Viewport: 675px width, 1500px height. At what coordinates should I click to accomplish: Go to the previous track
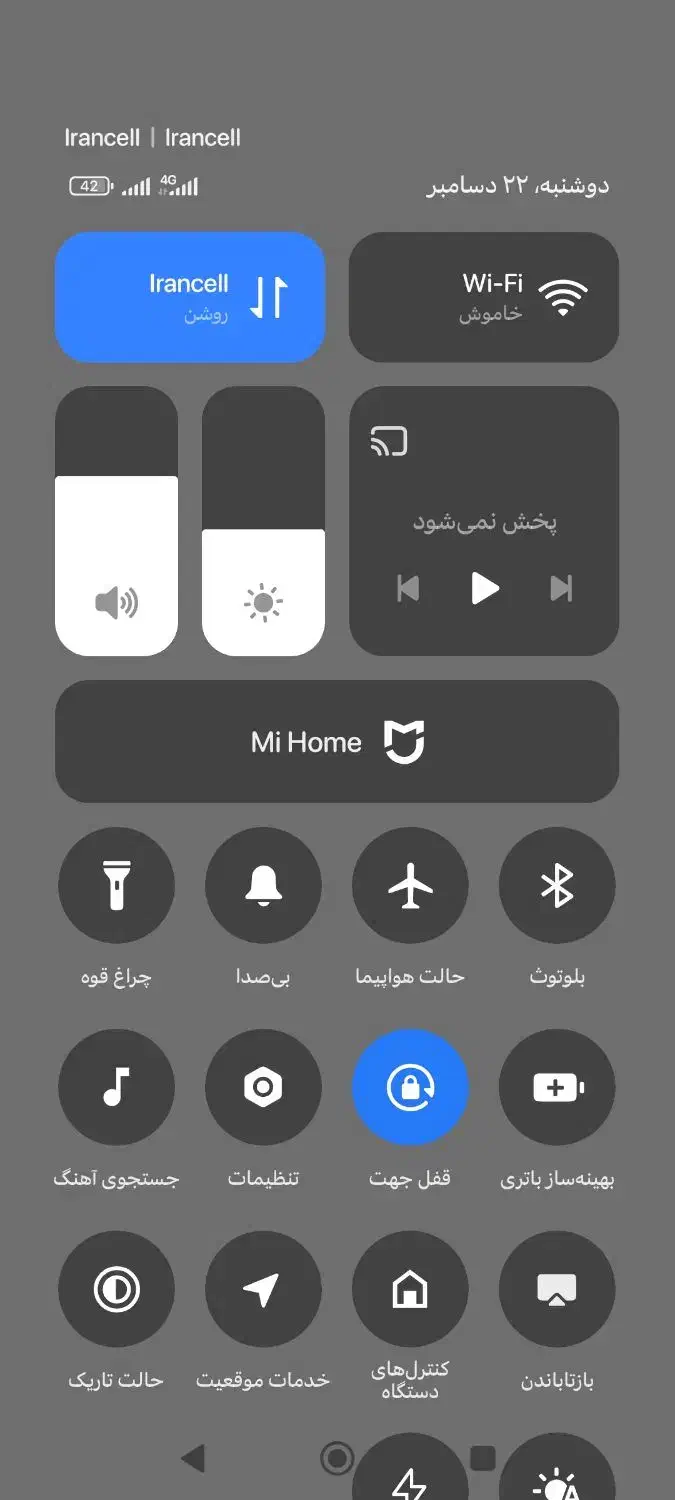[x=408, y=588]
